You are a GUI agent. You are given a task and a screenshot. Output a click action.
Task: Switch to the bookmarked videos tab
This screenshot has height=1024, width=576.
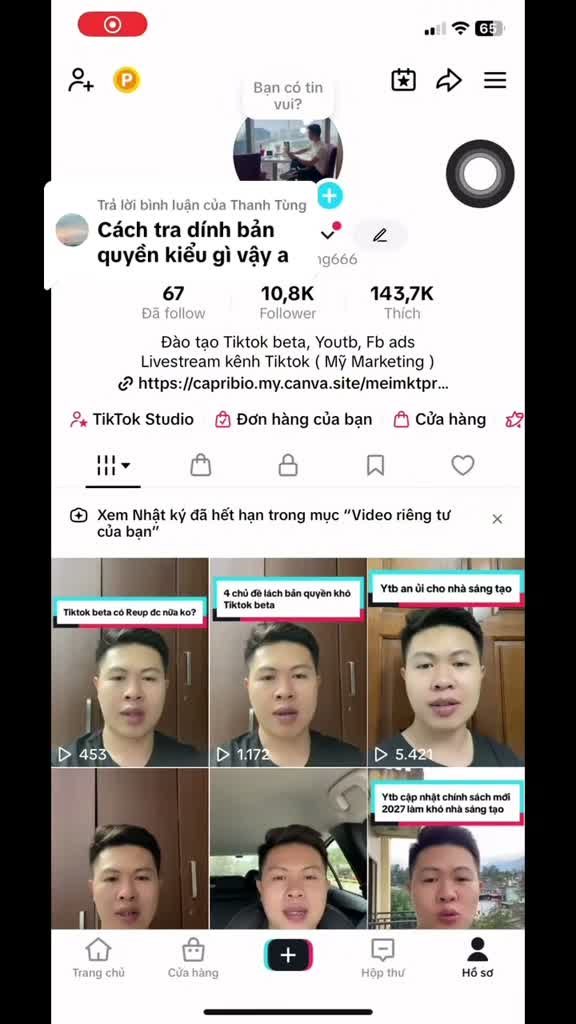[376, 466]
